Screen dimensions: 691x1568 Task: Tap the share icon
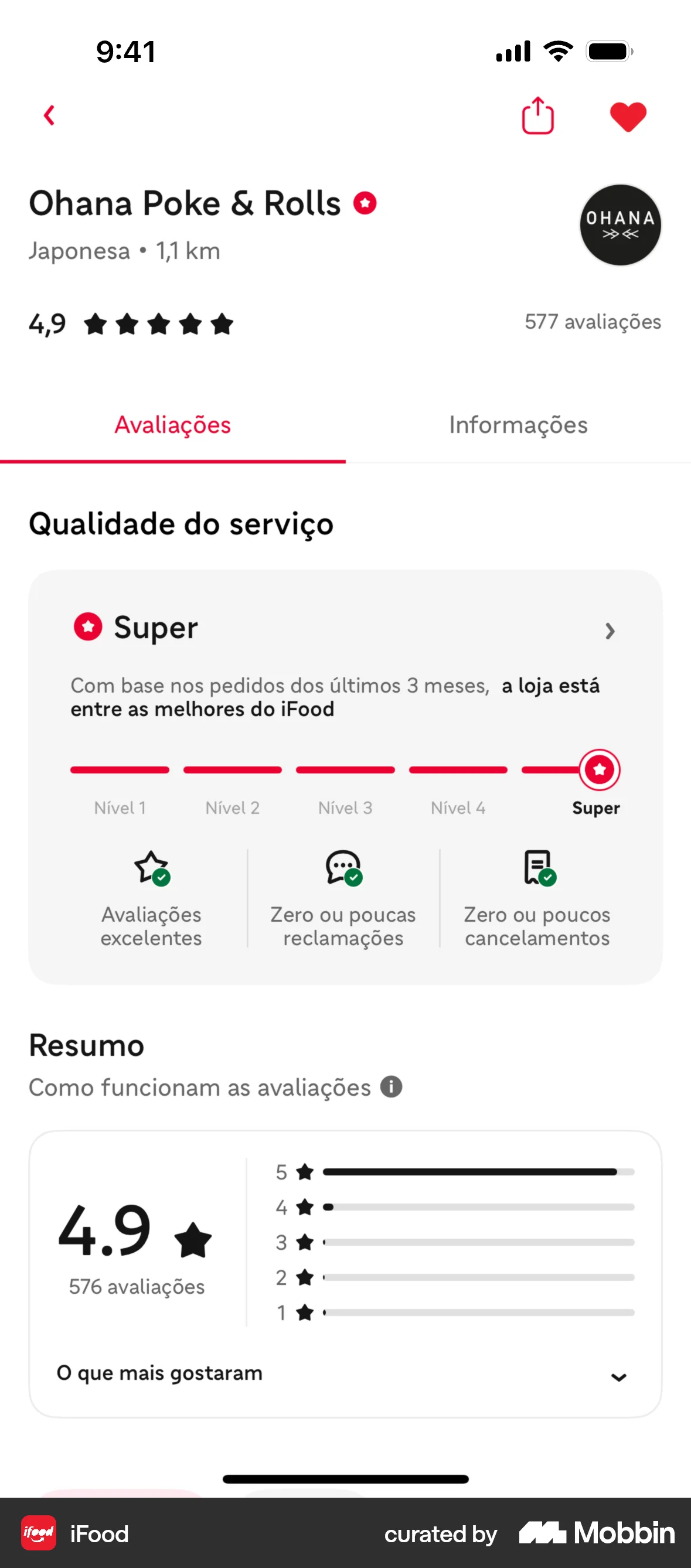point(537,115)
